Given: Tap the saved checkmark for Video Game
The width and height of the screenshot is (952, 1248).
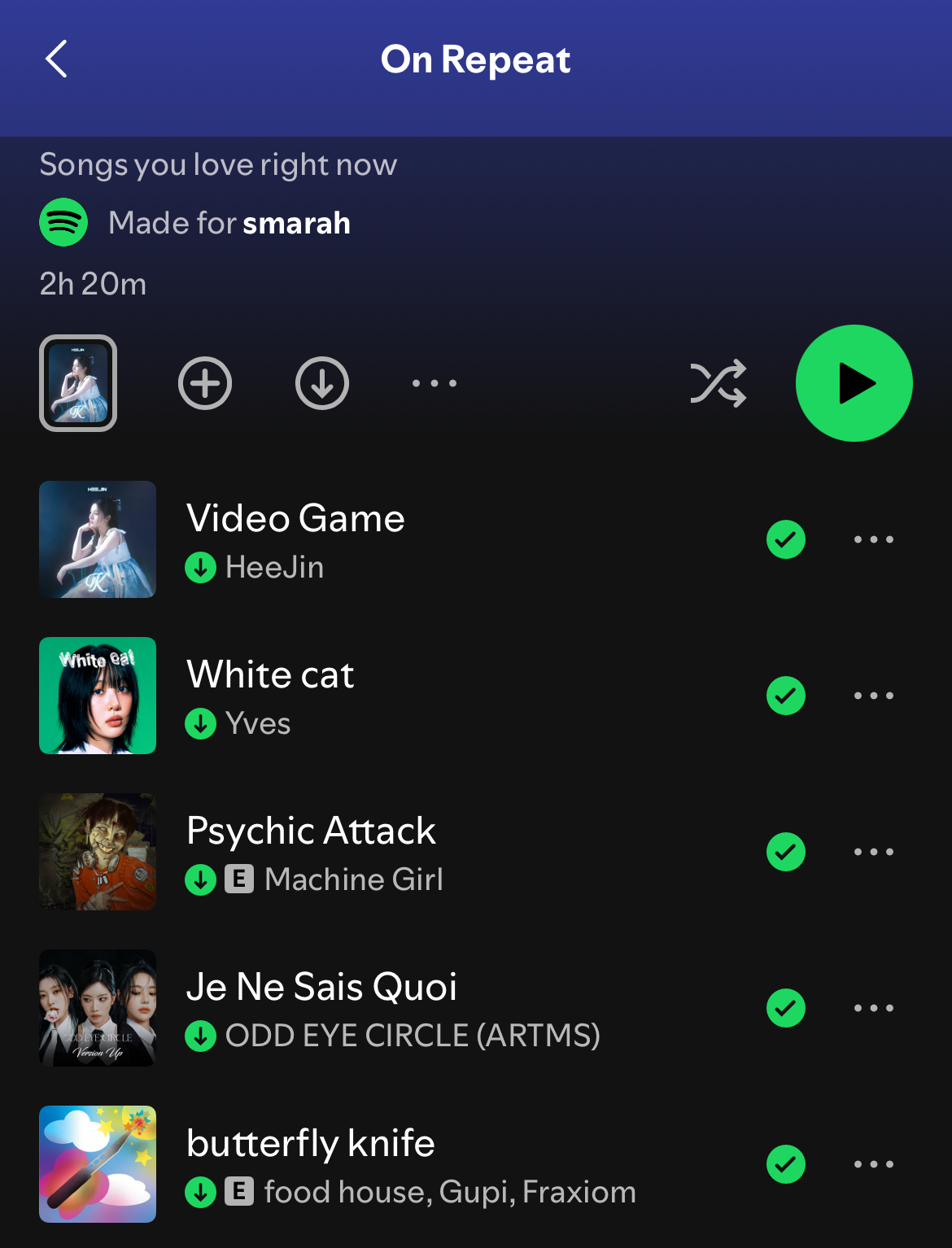Looking at the screenshot, I should click(x=786, y=539).
